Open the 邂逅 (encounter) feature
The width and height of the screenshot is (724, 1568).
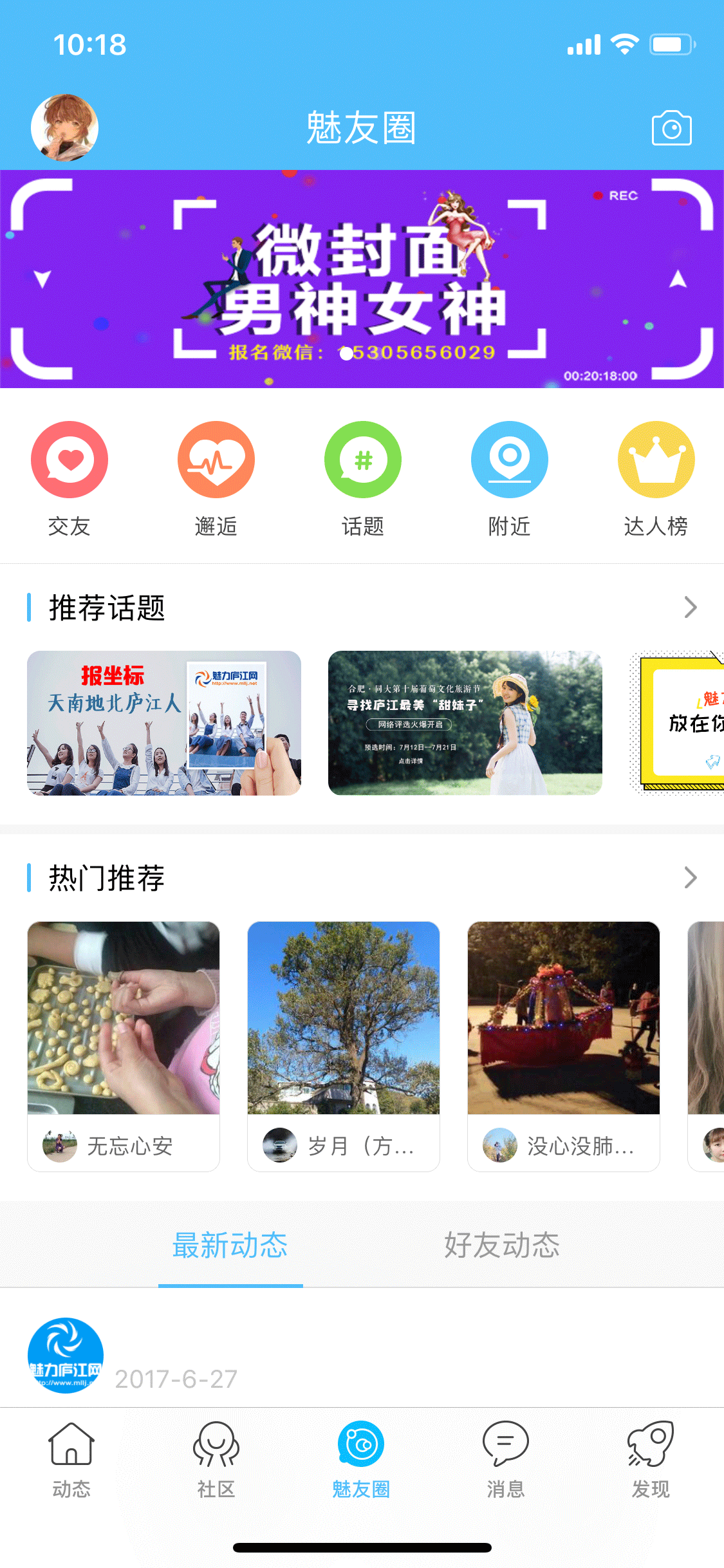(x=216, y=460)
